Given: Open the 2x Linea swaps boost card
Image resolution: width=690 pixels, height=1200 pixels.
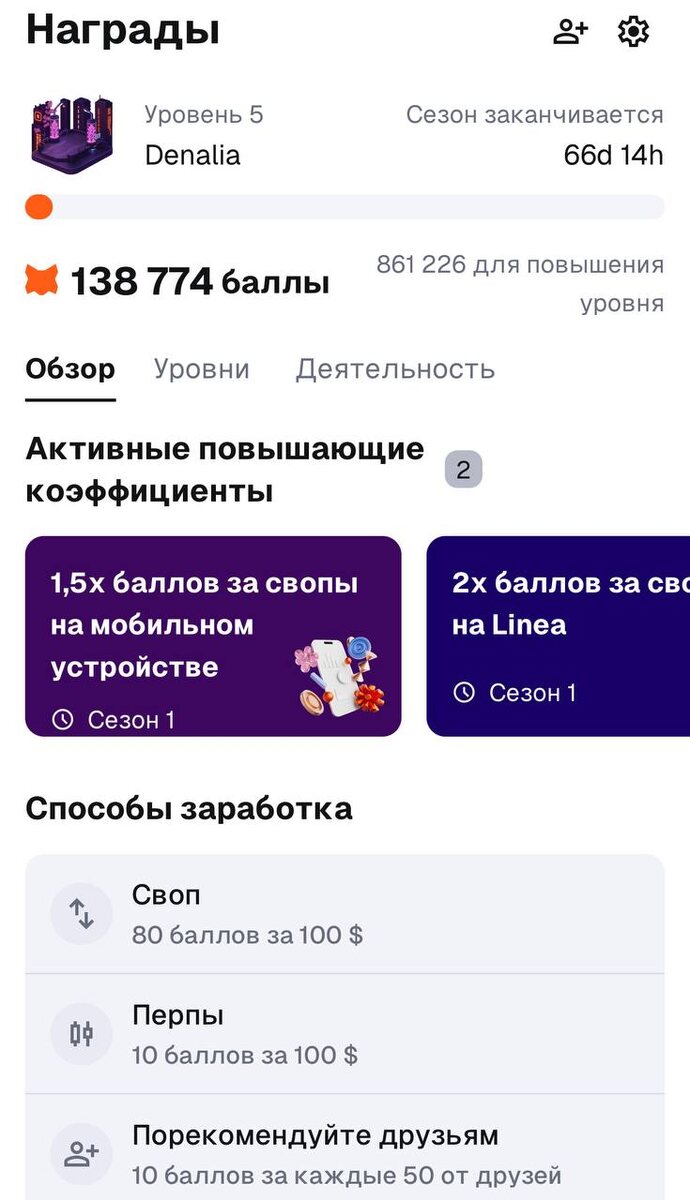Looking at the screenshot, I should [x=558, y=636].
